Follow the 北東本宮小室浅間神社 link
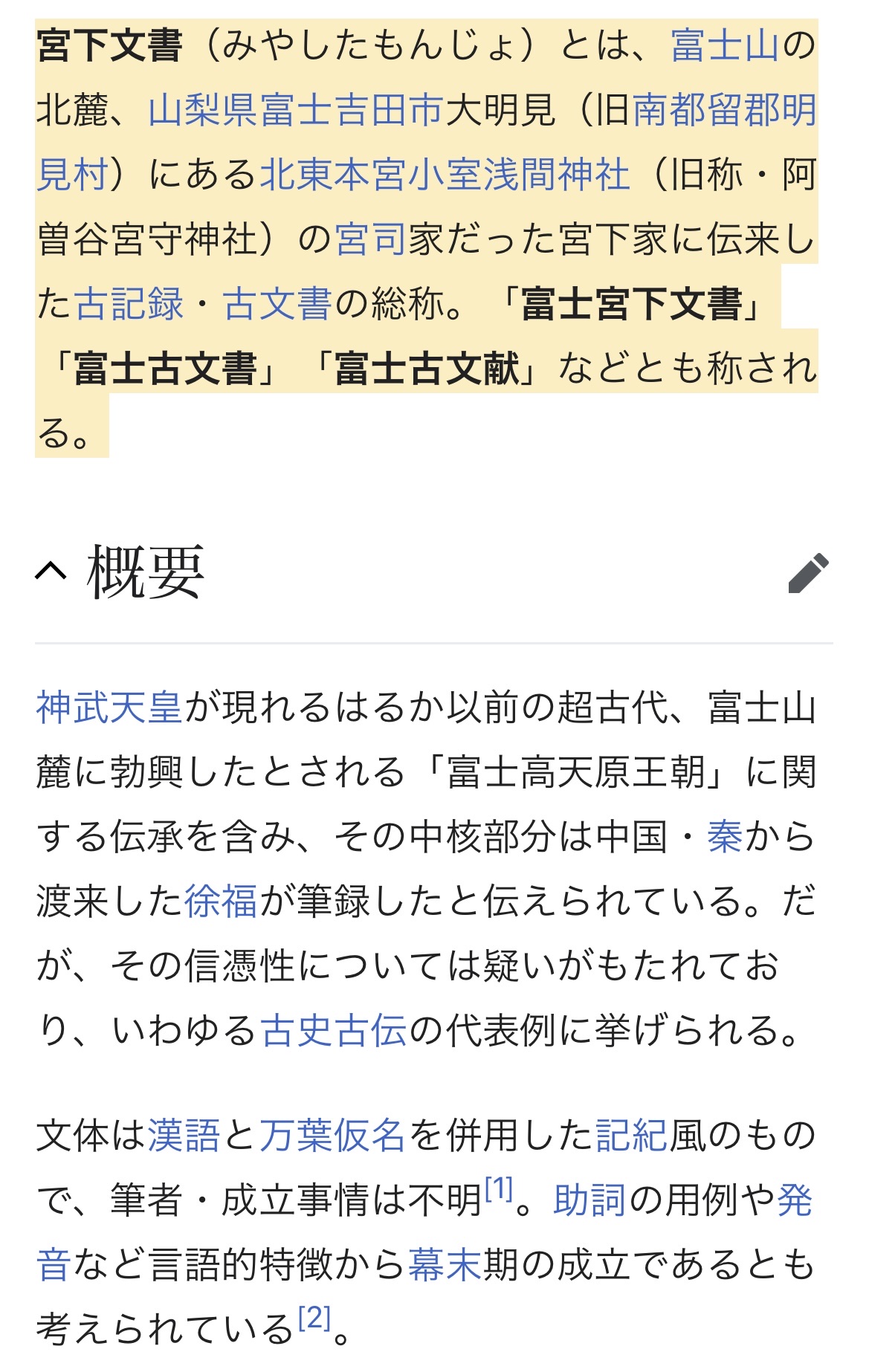869x1372 pixels. tap(445, 175)
